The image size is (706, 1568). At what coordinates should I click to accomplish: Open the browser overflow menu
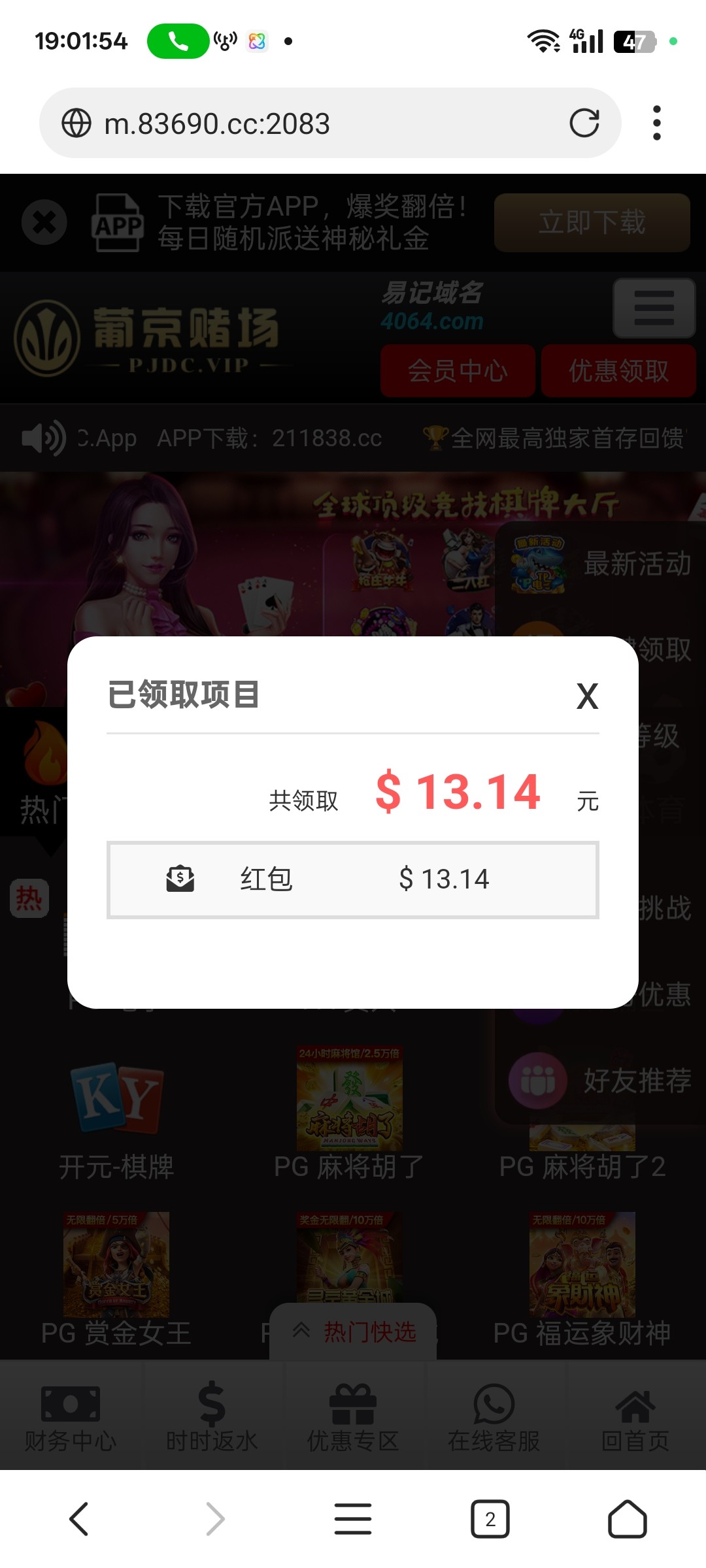pyautogui.click(x=656, y=123)
